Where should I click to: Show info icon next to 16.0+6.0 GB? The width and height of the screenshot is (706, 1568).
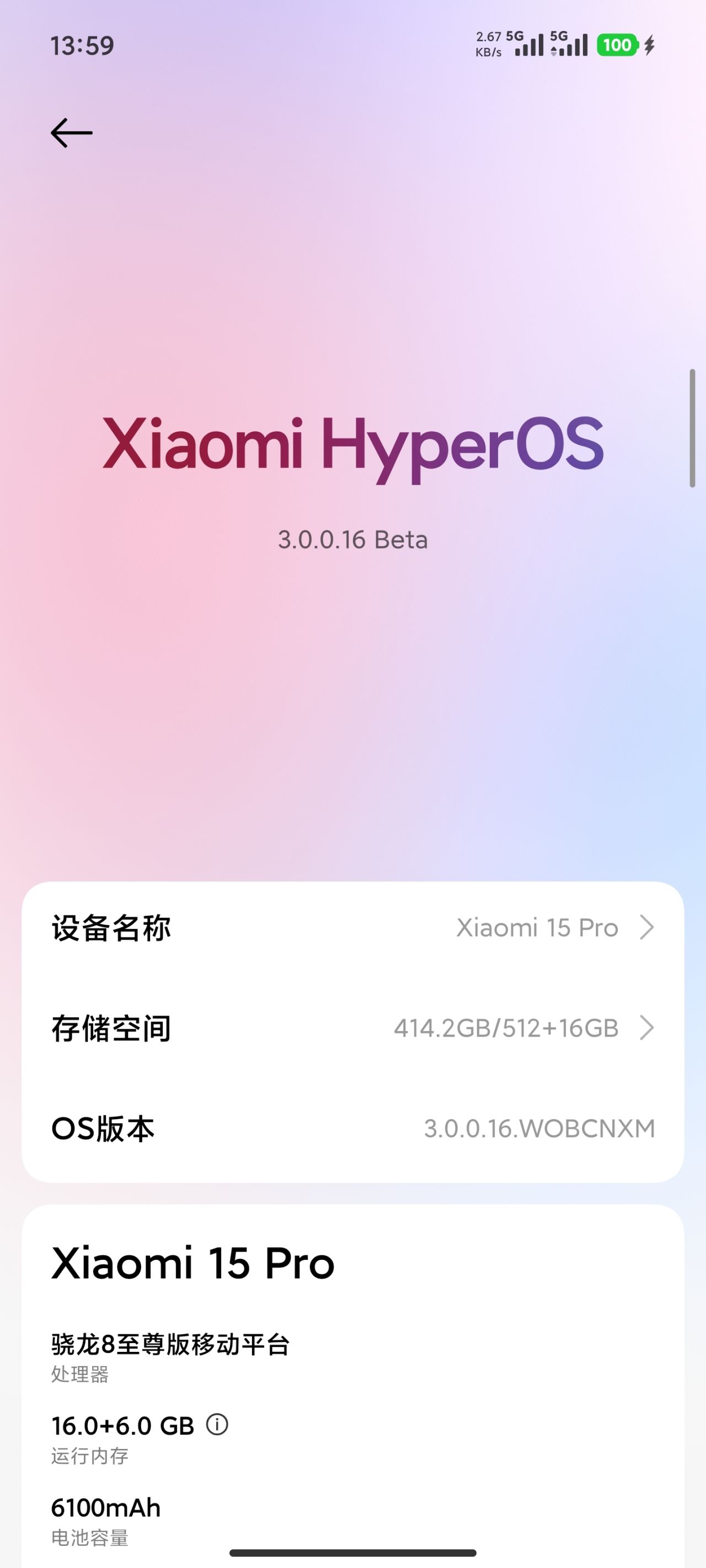(217, 1425)
